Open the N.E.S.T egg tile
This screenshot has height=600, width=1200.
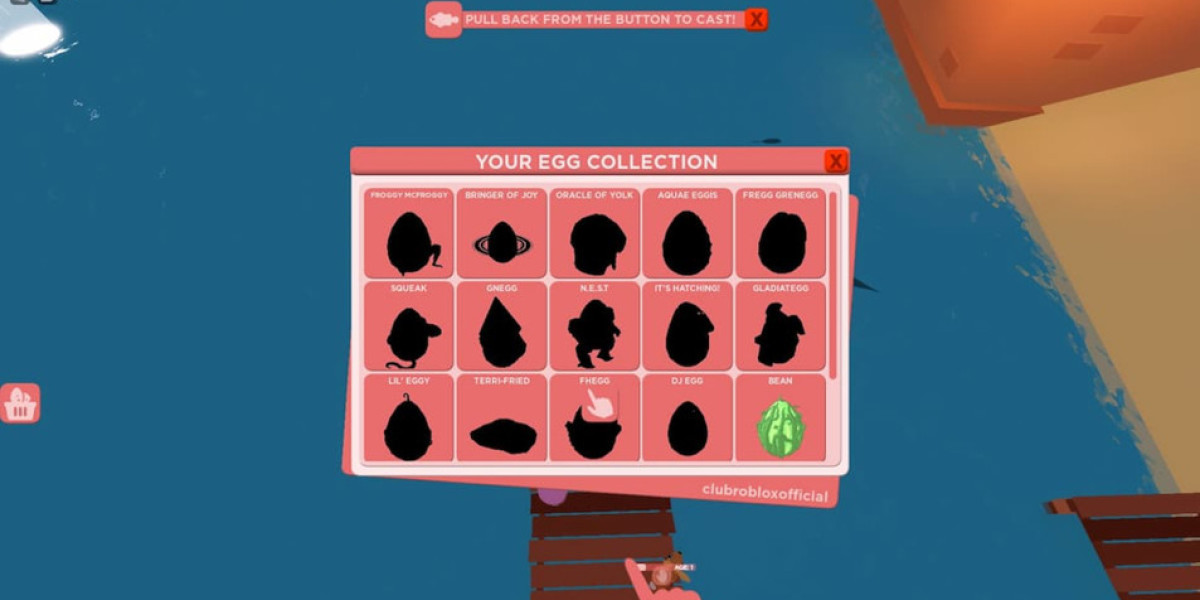594,326
